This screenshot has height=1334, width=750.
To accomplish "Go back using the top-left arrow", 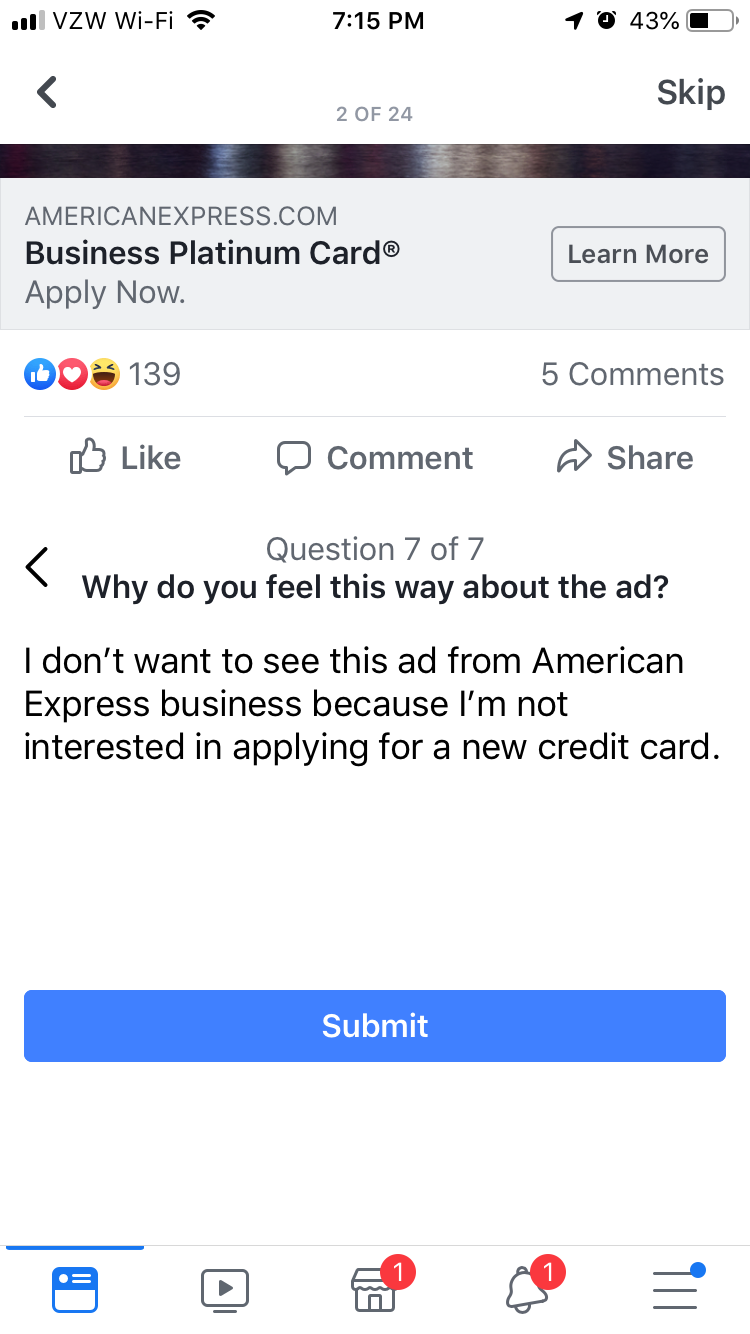I will [47, 92].
